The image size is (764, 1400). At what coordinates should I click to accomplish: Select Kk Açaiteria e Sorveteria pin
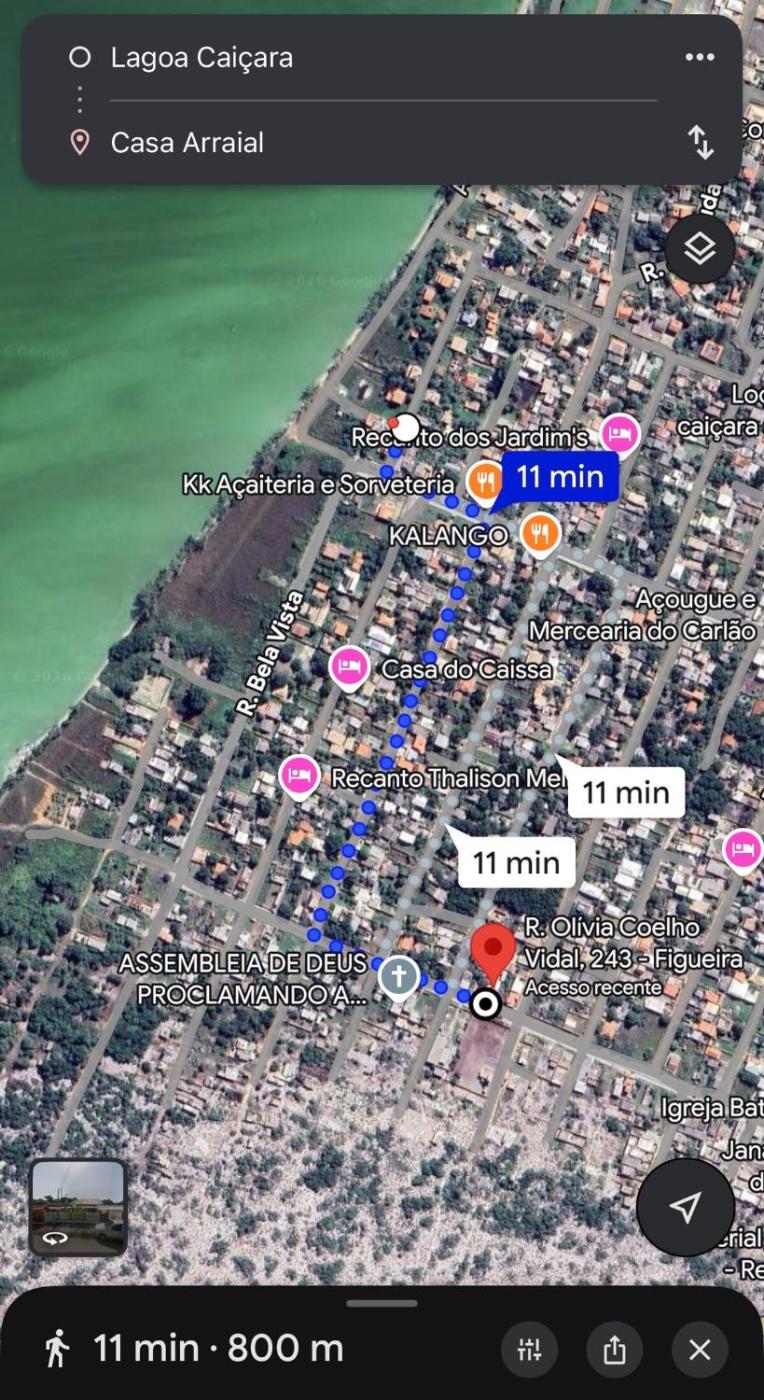pyautogui.click(x=485, y=482)
